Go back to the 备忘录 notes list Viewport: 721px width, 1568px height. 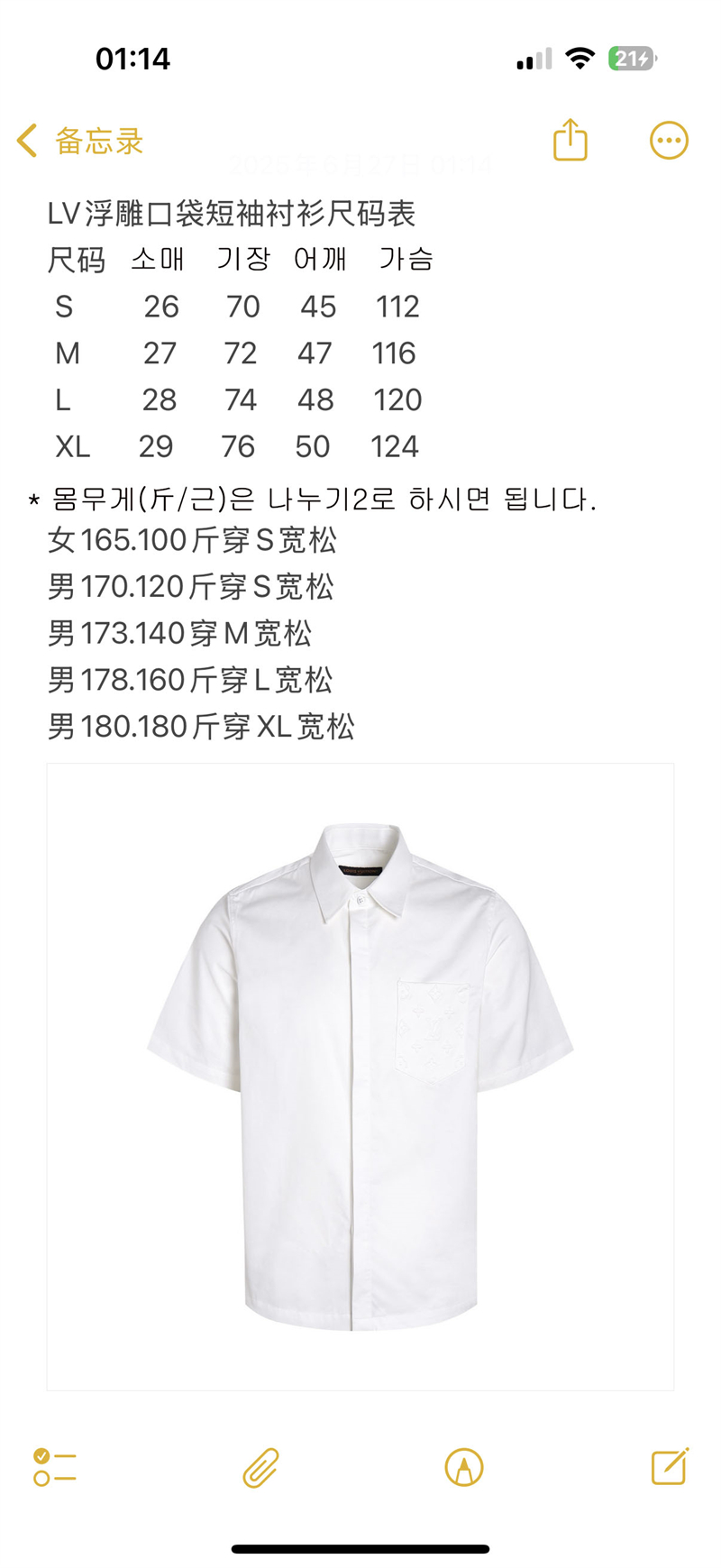click(x=81, y=141)
